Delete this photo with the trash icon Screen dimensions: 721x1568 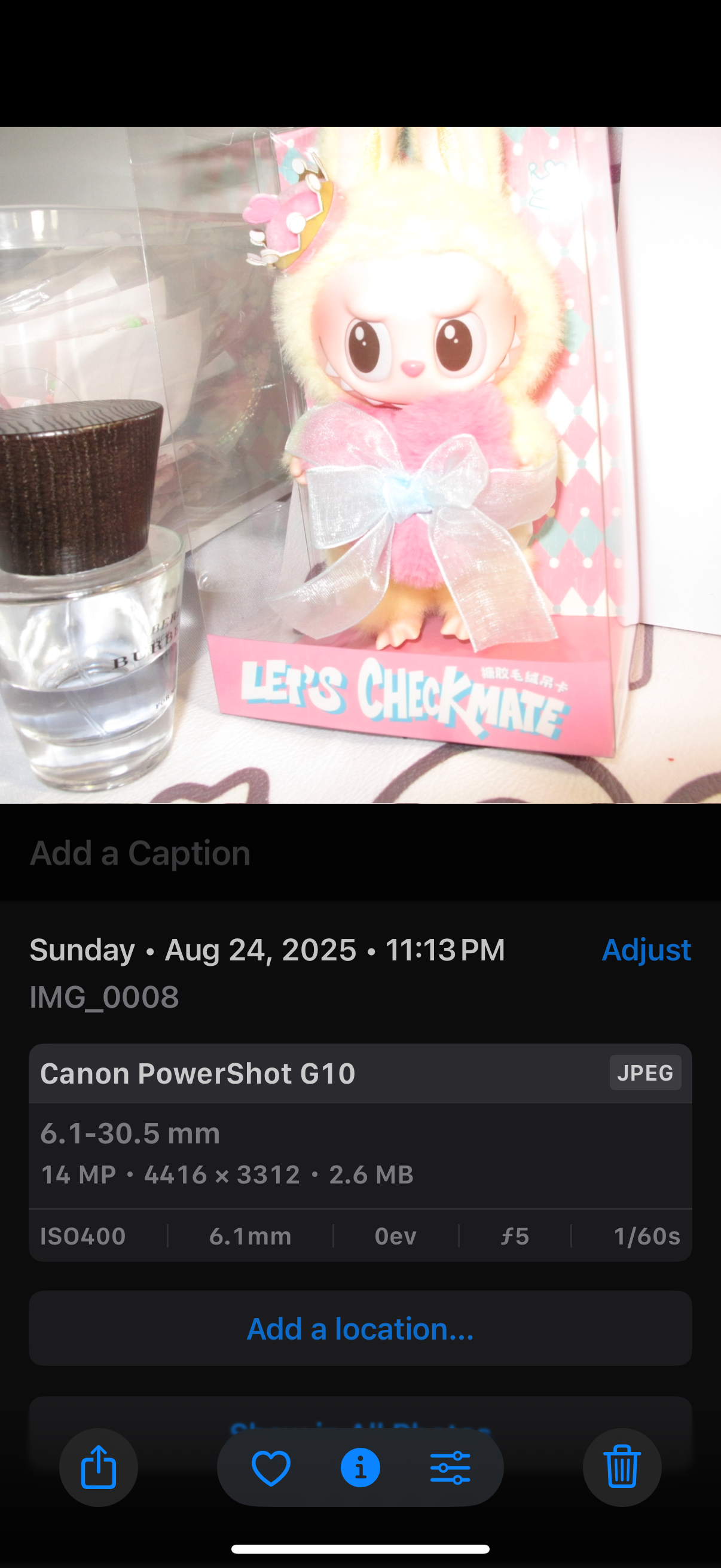point(622,1468)
